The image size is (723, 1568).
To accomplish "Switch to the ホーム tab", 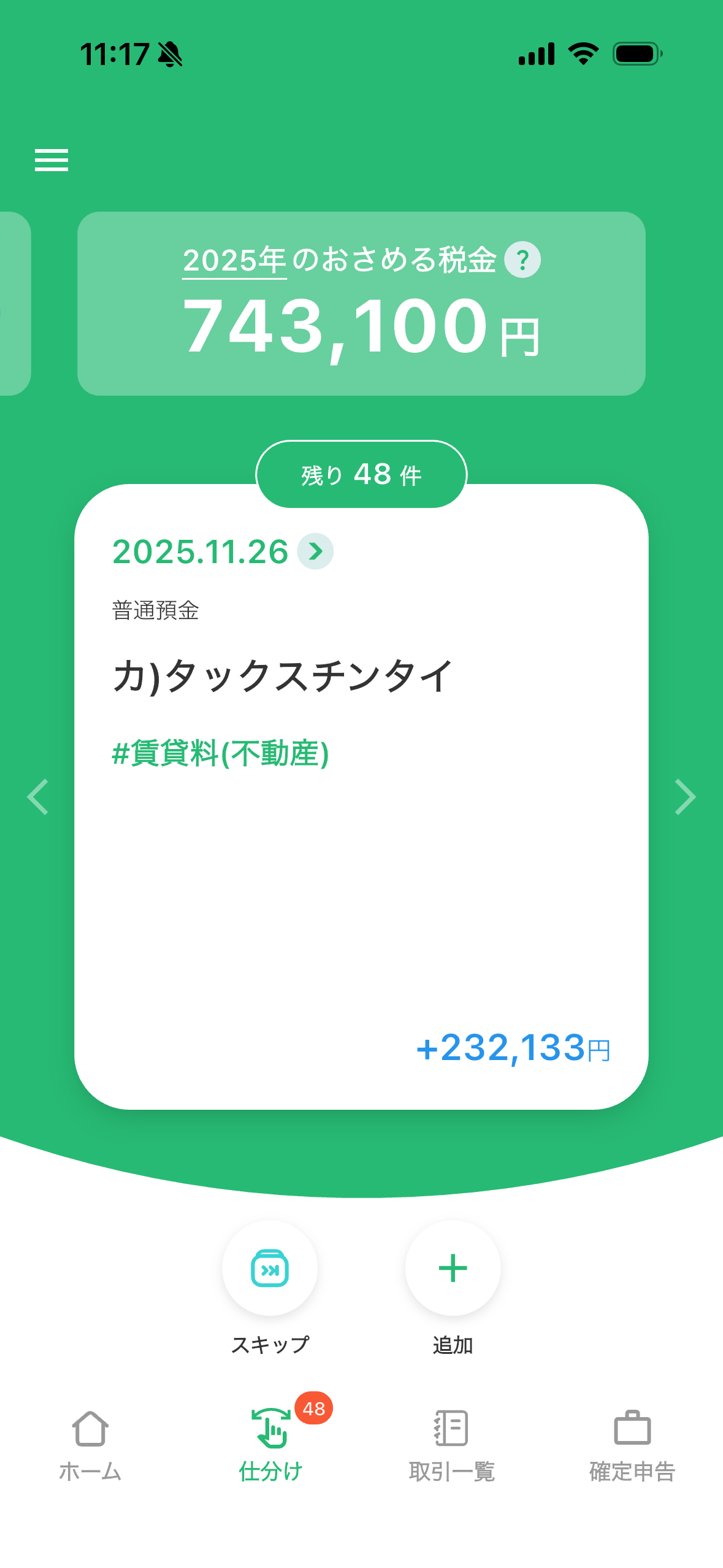I will click(x=90, y=1445).
